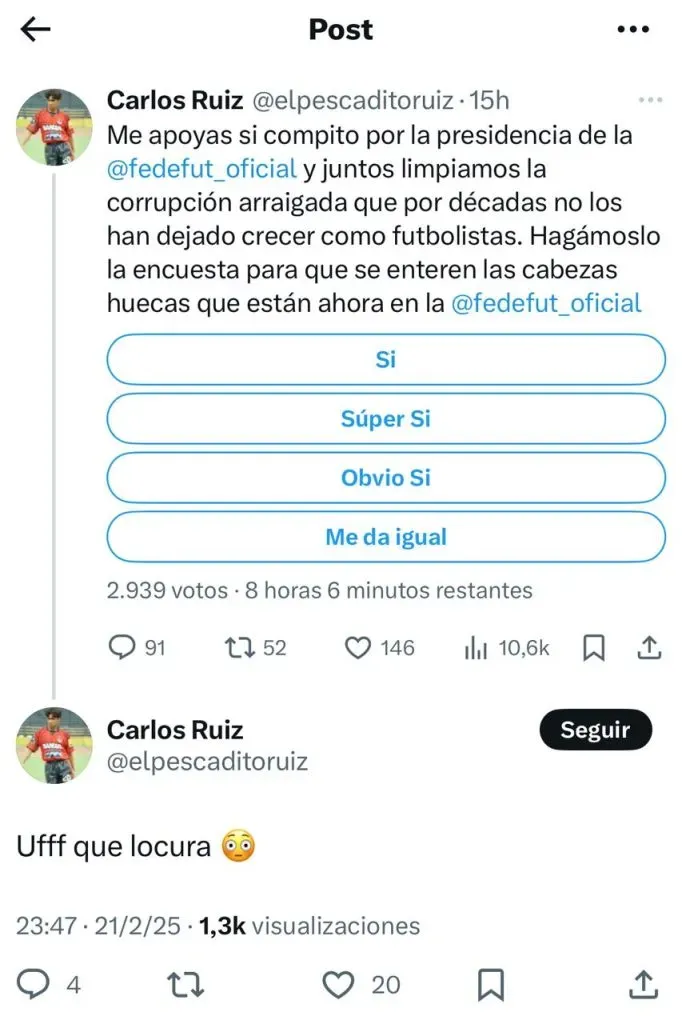
Task: Share the 'Ufff que locura' post
Action: pyautogui.click(x=645, y=985)
